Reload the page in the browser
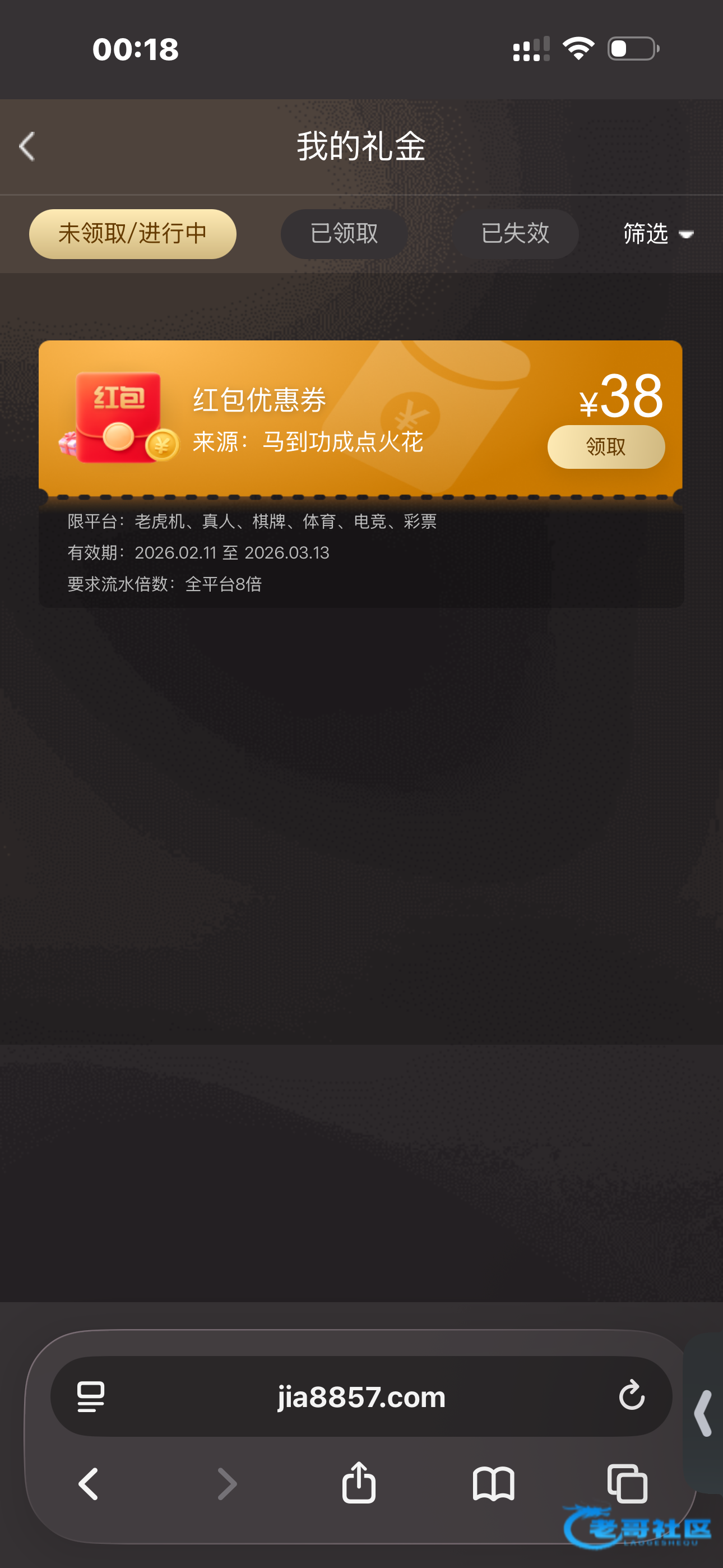Image resolution: width=723 pixels, height=1568 pixels. (631, 1396)
